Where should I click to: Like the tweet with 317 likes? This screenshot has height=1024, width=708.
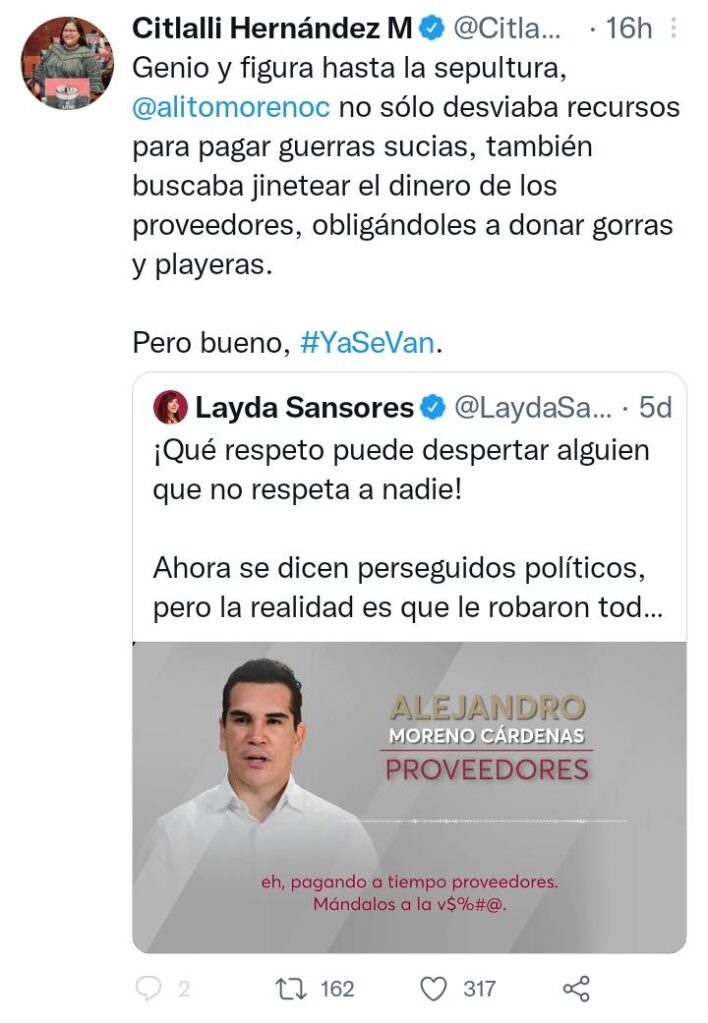coord(434,989)
